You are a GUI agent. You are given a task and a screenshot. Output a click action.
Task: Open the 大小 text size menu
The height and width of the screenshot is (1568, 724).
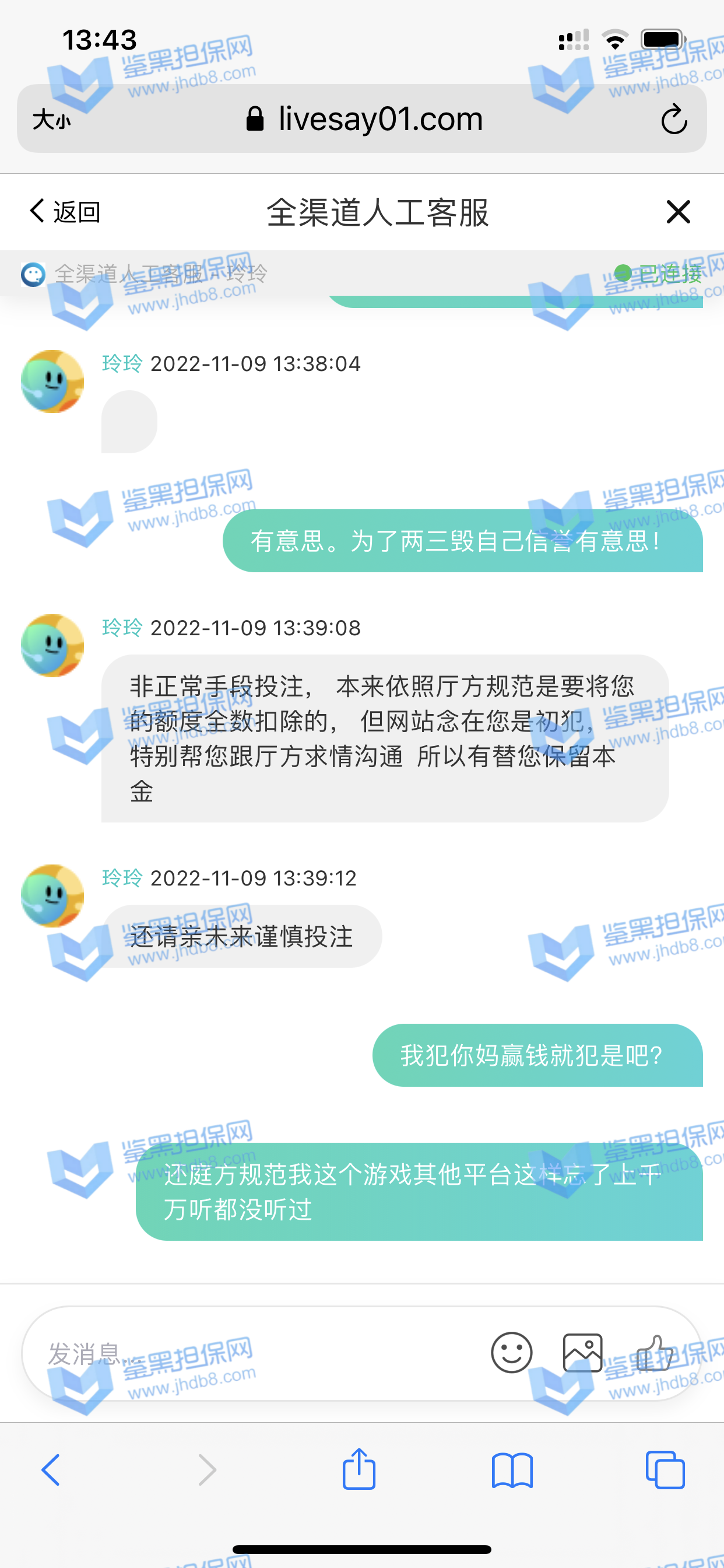52,120
